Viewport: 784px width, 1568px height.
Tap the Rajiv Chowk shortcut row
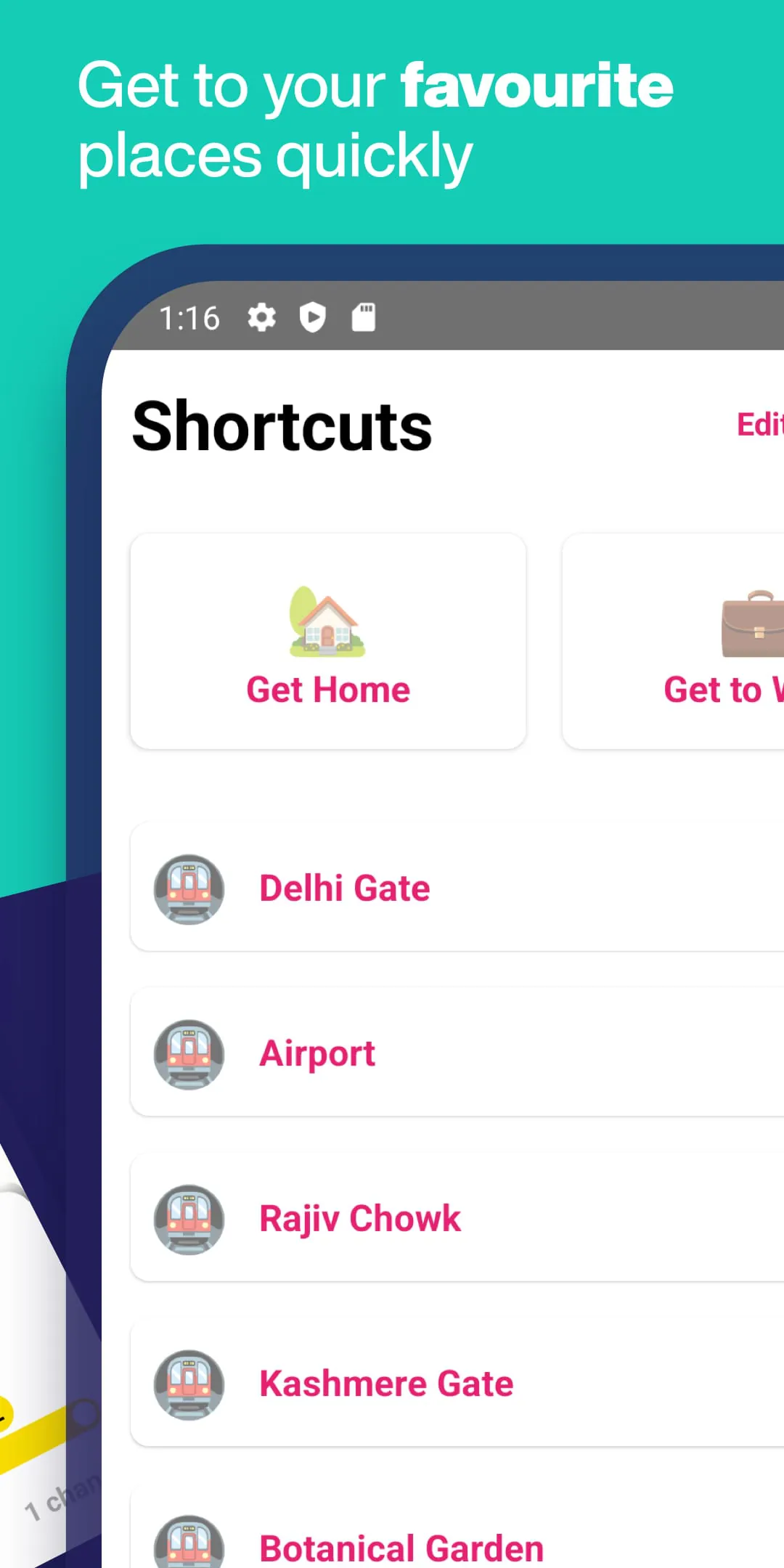point(436,1219)
